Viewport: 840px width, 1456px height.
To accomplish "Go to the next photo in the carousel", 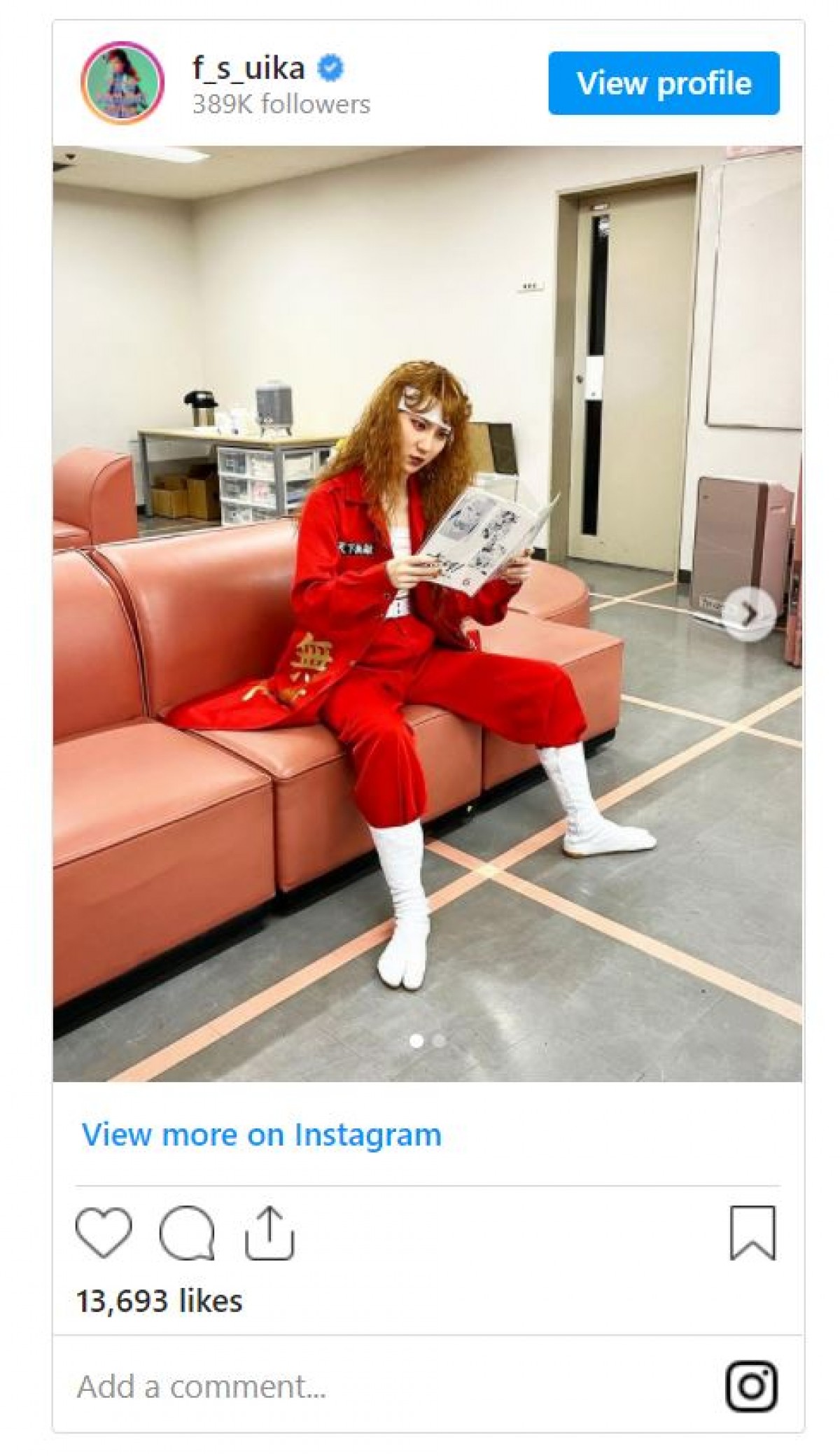I will [x=750, y=614].
